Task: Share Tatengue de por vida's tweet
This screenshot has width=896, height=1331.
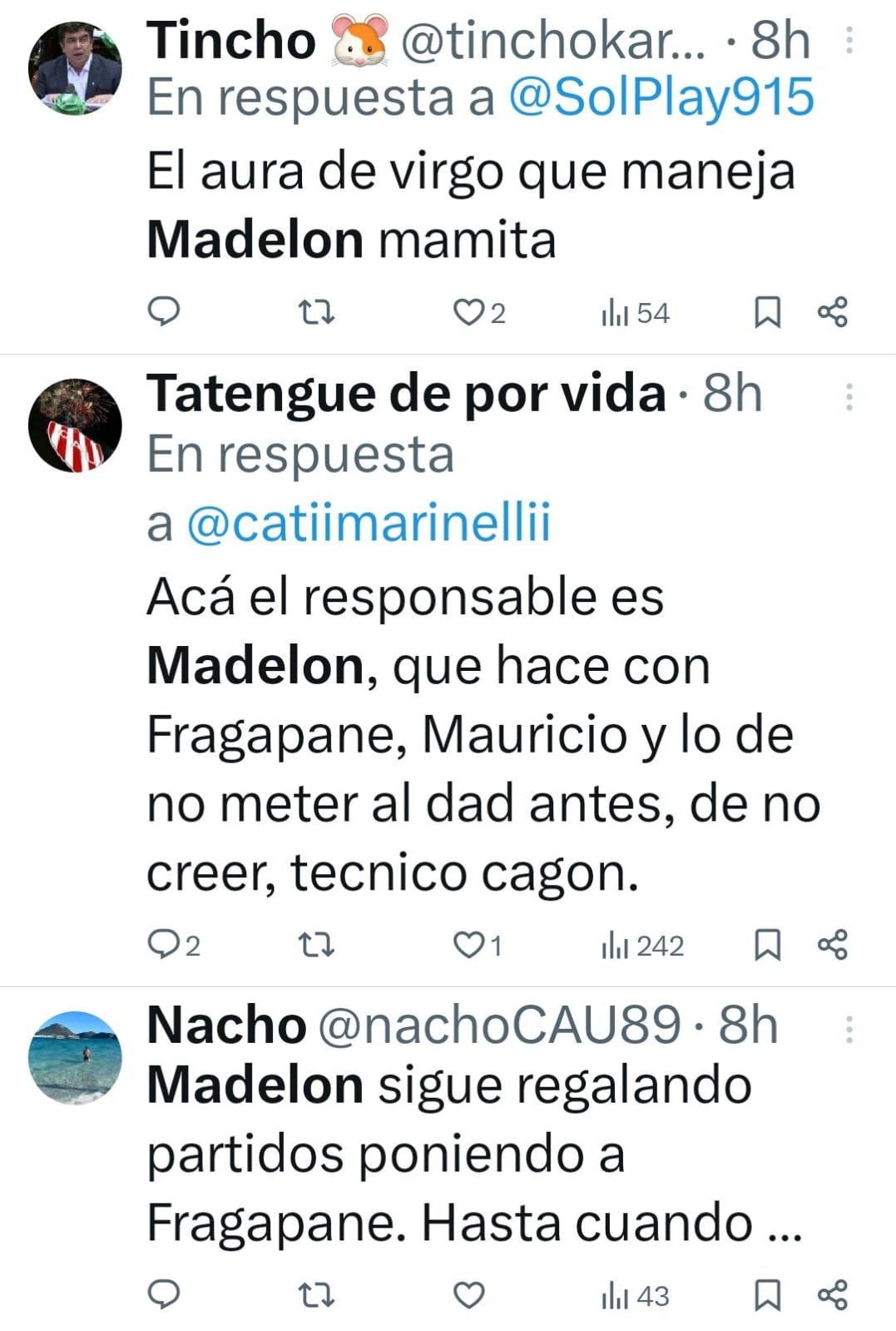Action: (x=833, y=945)
